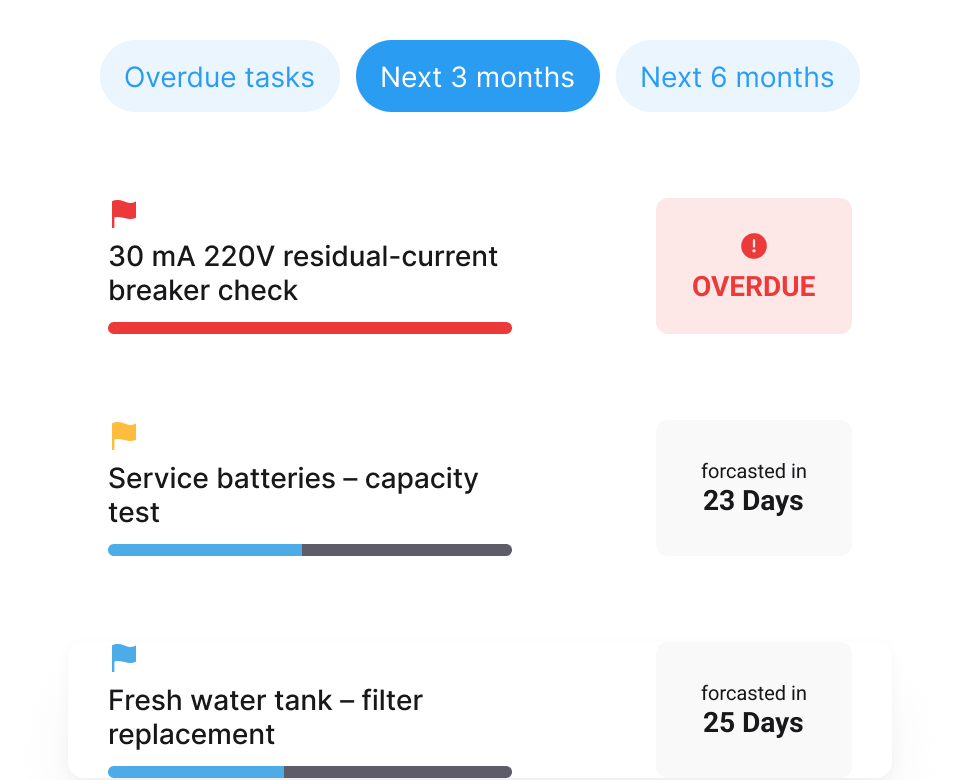Show tasks for Next 6 months
This screenshot has width=960, height=780.
coord(737,77)
